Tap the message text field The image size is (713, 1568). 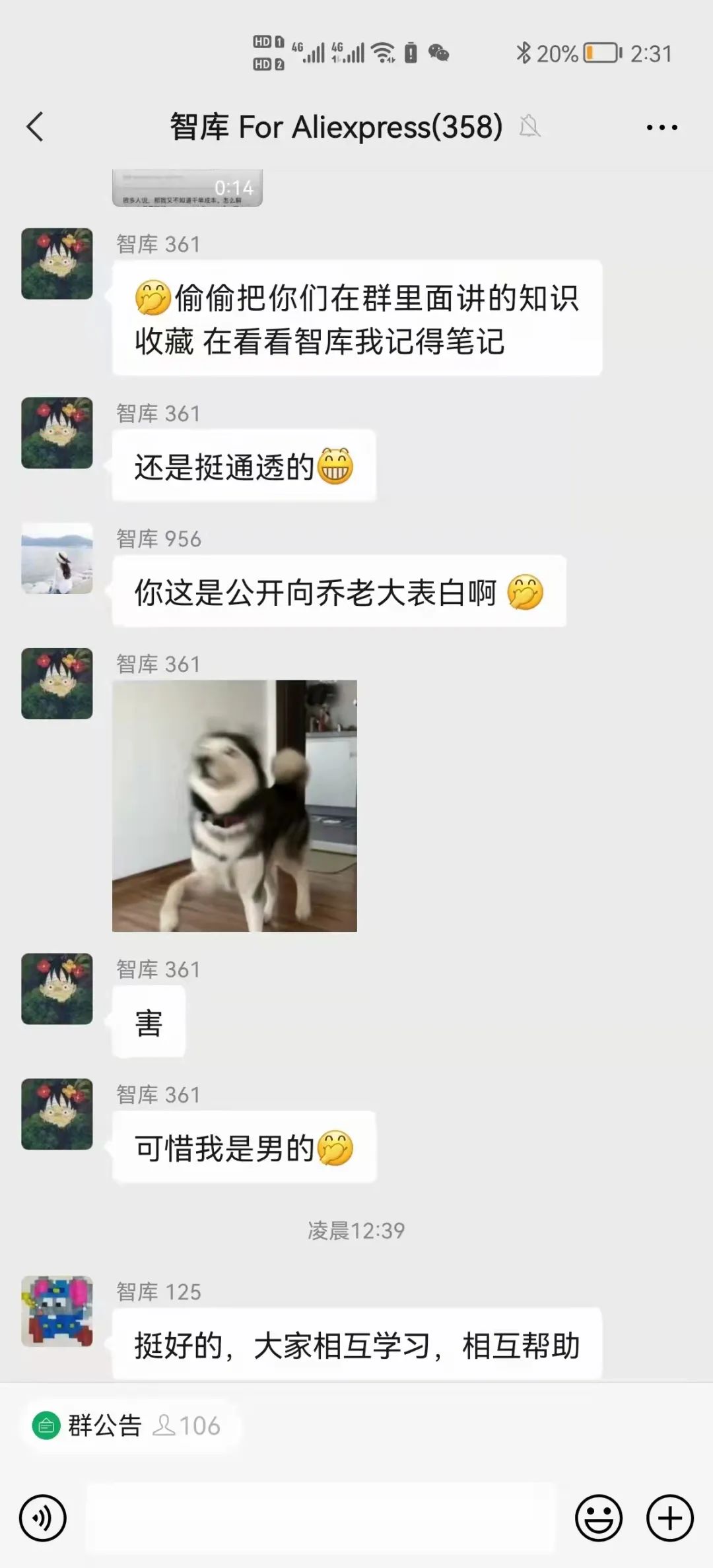click(321, 1518)
